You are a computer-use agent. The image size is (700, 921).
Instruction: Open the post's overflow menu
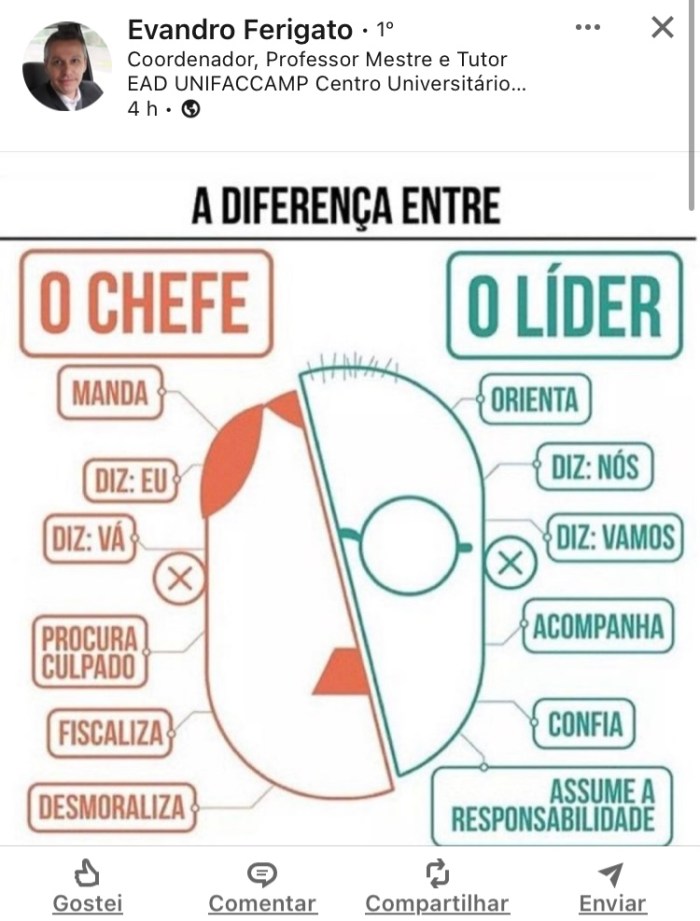coord(589,28)
